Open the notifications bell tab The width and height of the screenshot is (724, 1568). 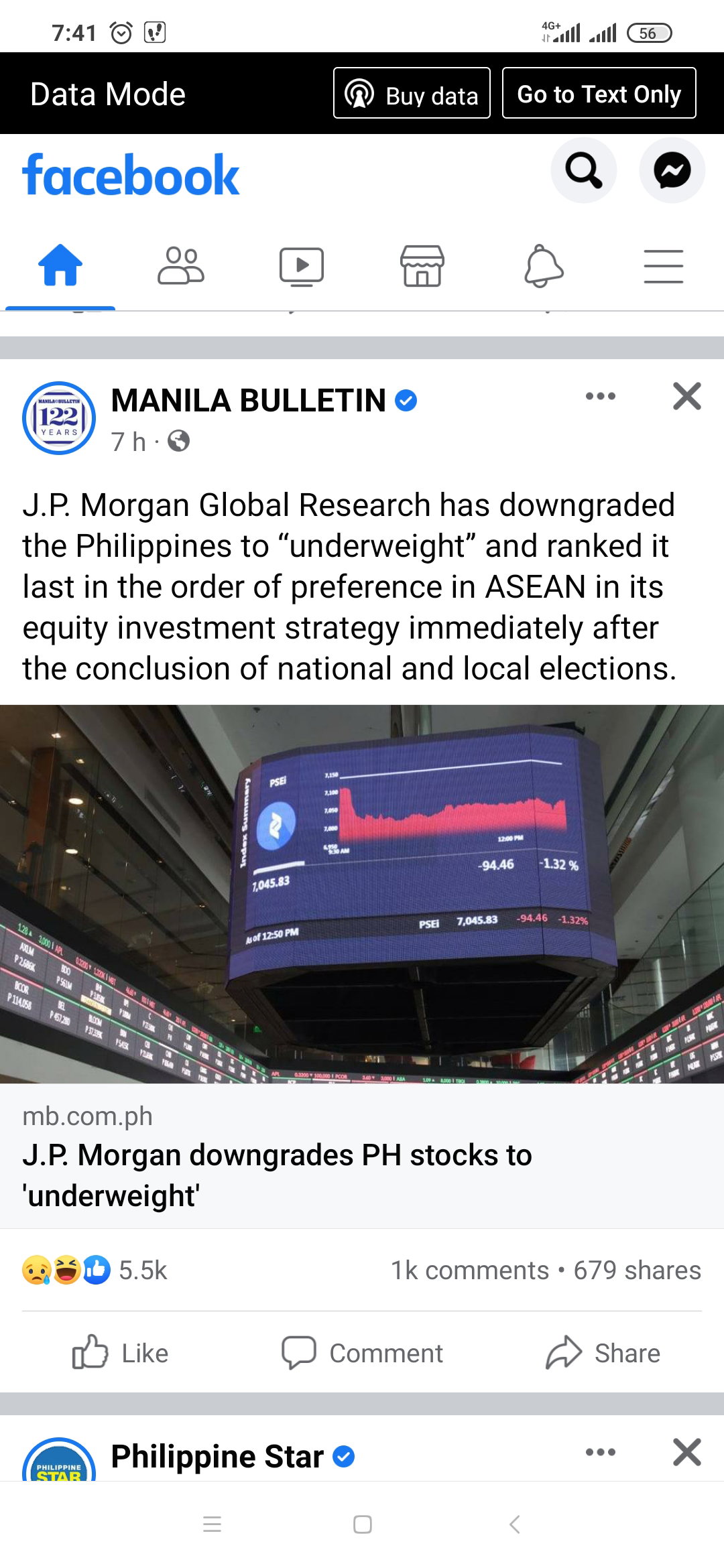point(543,265)
